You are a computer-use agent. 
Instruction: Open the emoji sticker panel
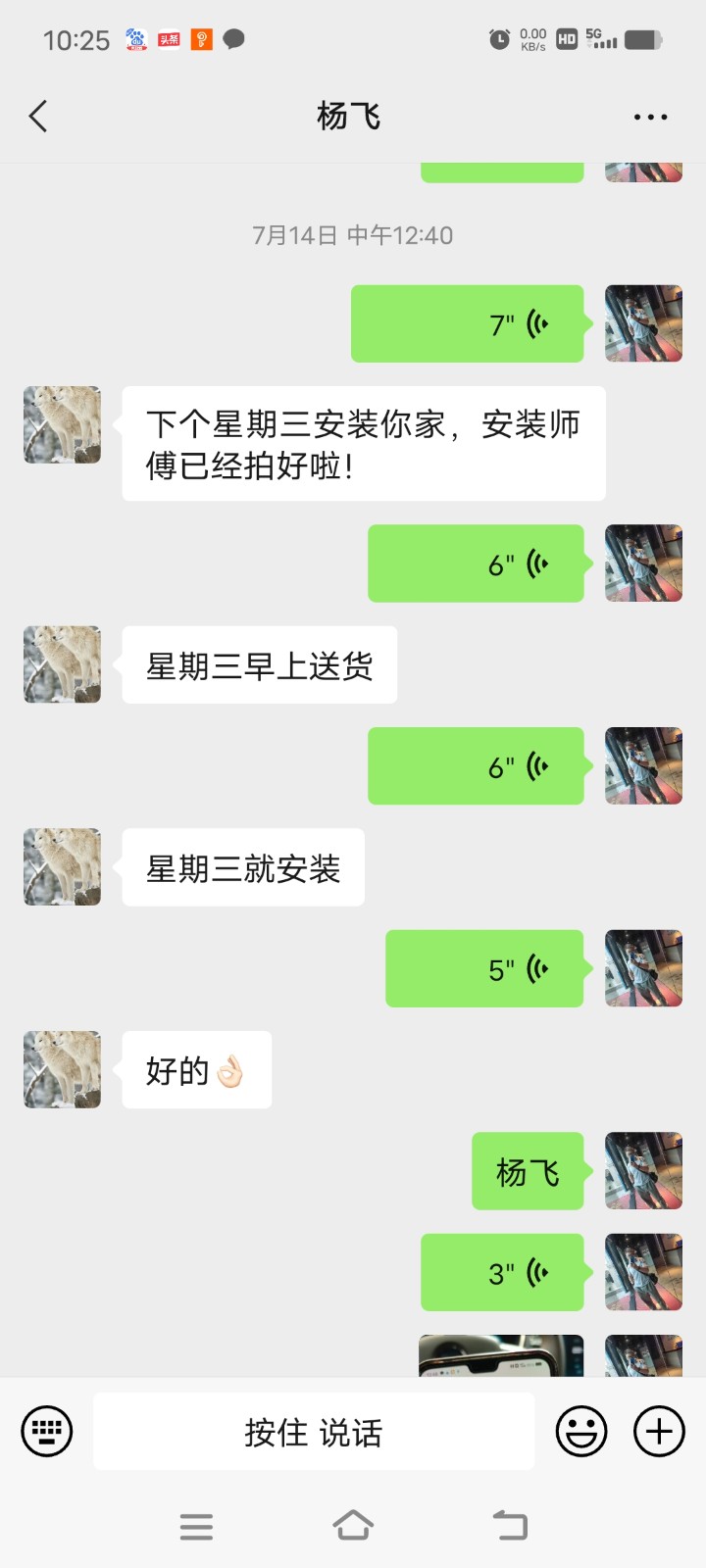point(581,1432)
